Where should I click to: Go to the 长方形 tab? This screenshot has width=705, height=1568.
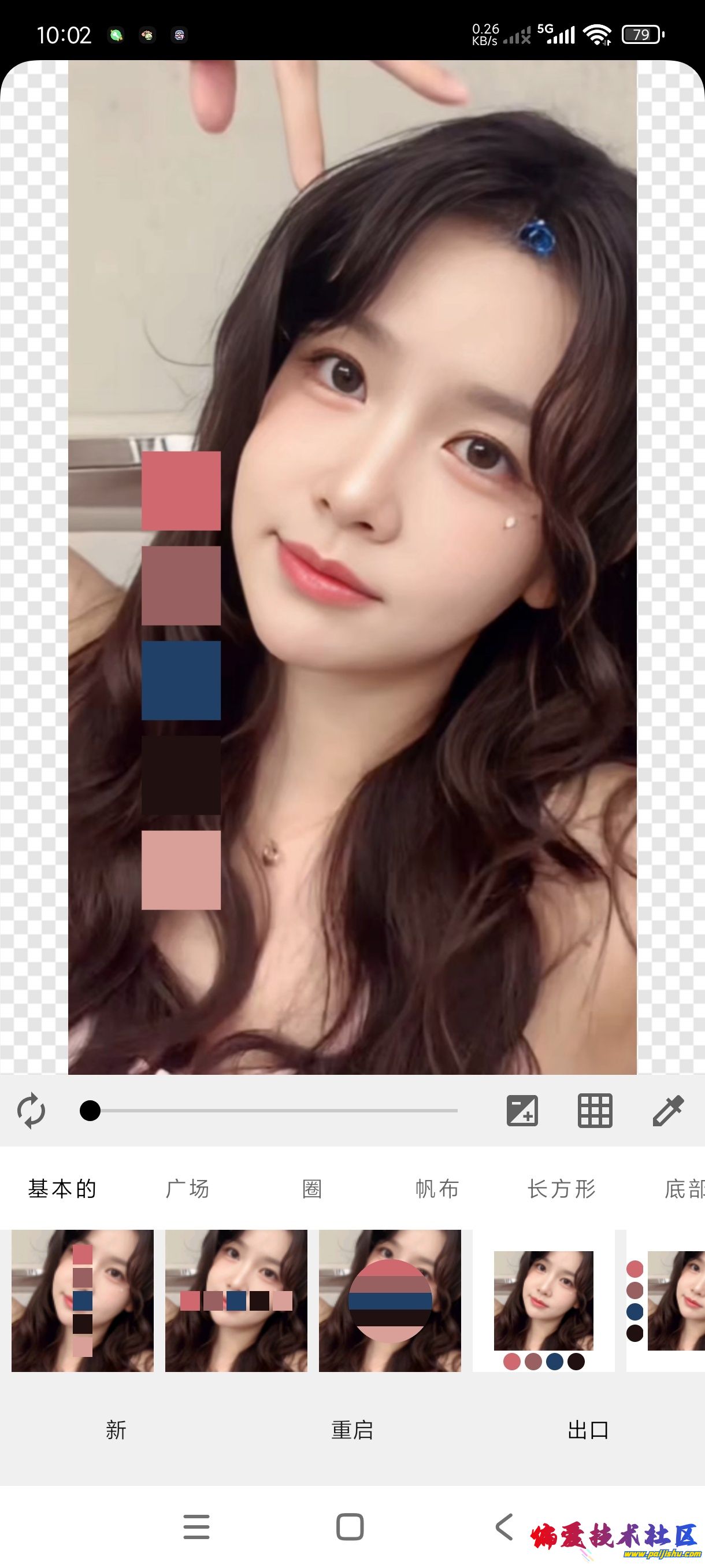click(x=562, y=1189)
